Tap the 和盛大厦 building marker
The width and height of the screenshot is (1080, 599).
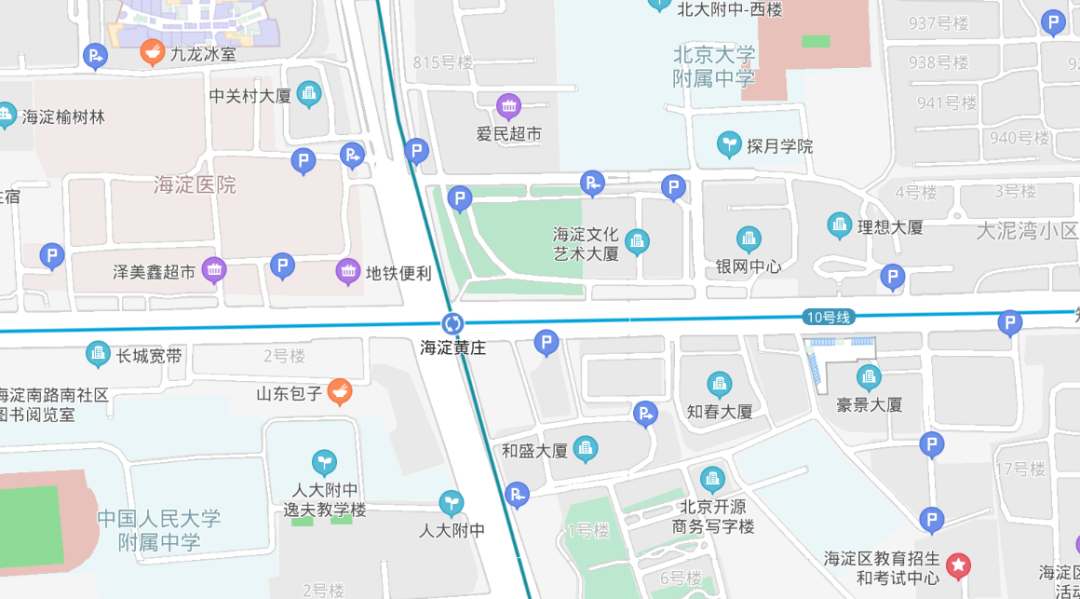pyautogui.click(x=586, y=450)
